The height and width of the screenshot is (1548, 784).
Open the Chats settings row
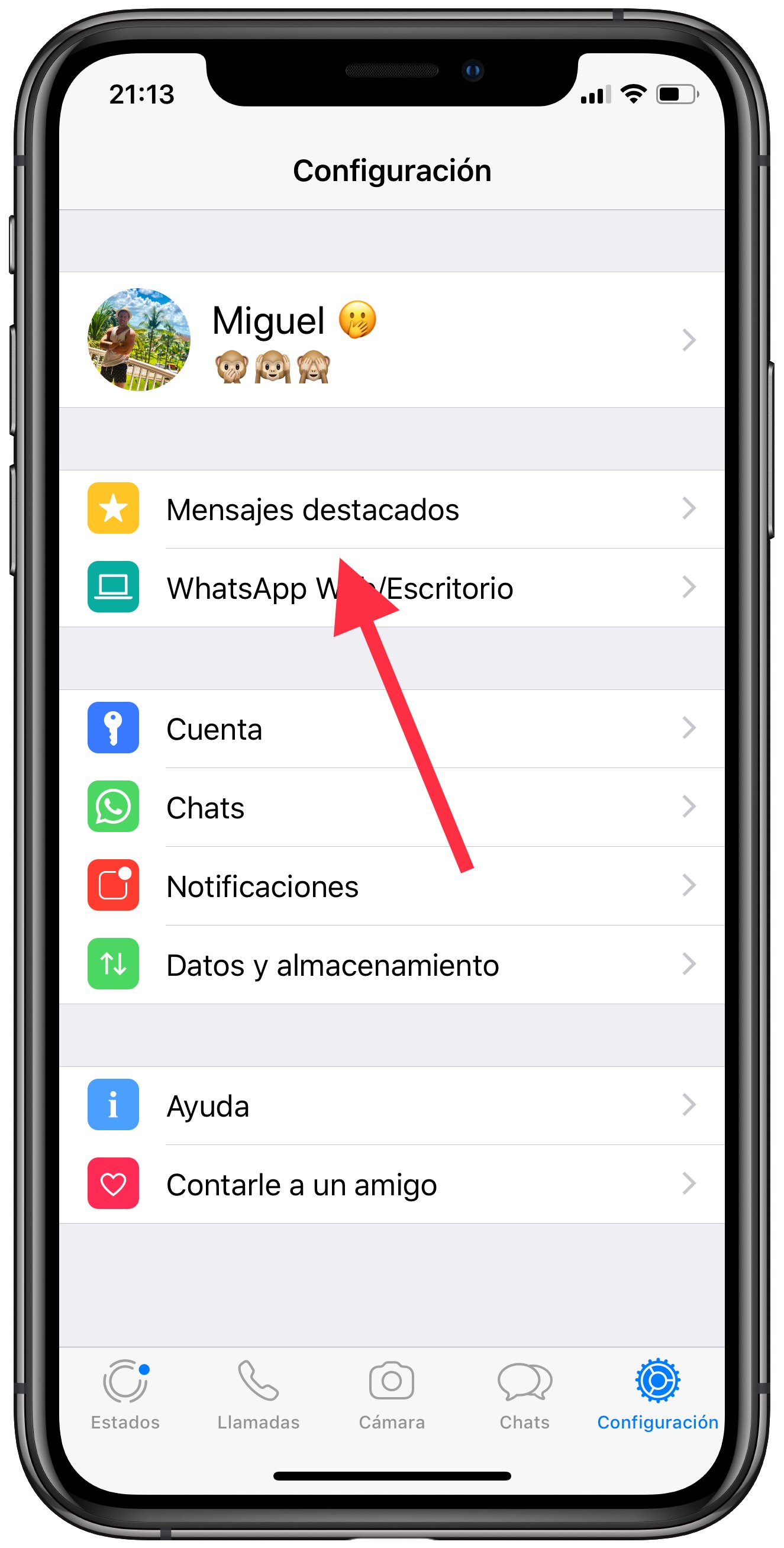(205, 808)
